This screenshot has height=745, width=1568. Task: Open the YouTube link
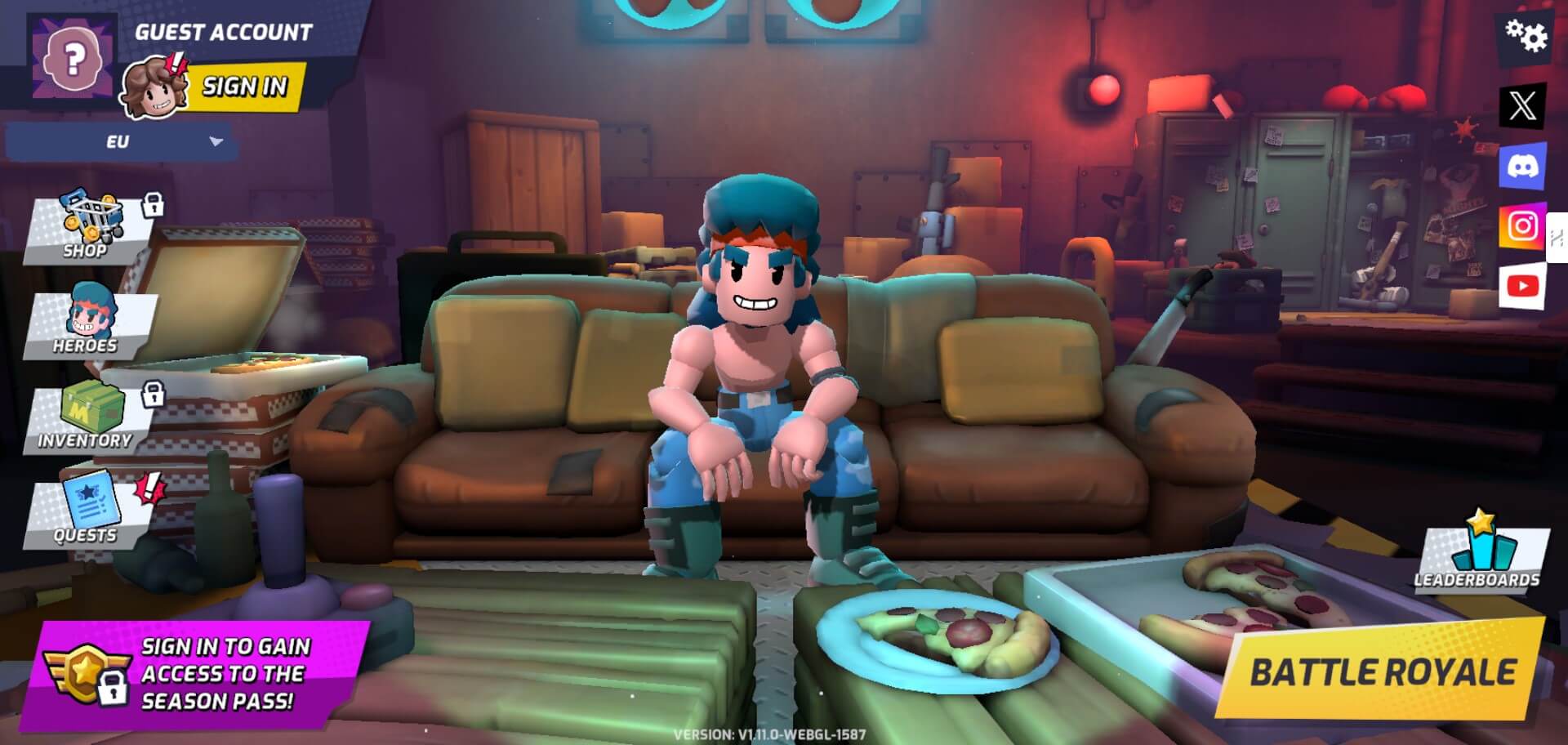[x=1522, y=286]
